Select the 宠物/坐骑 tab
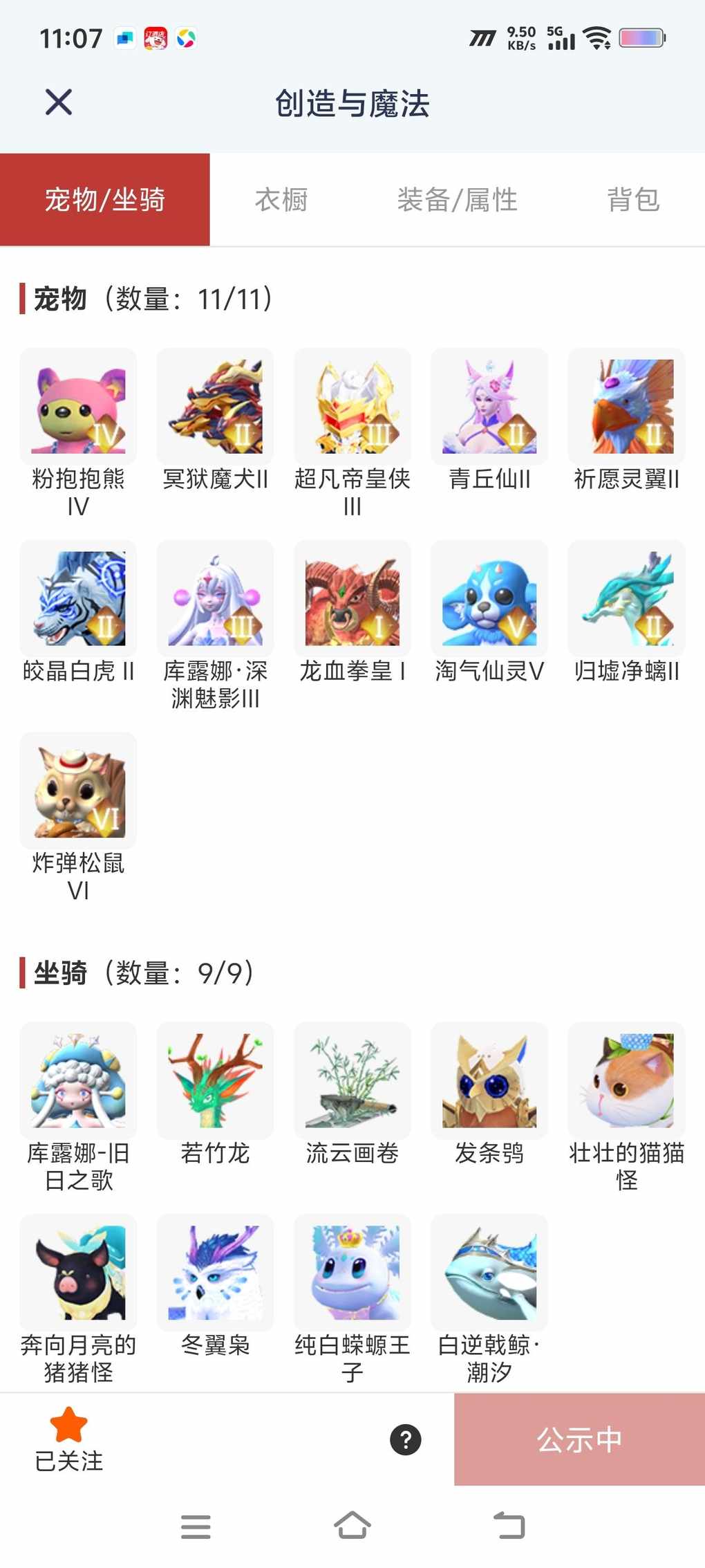The height and width of the screenshot is (1568, 705). pyautogui.click(x=105, y=200)
